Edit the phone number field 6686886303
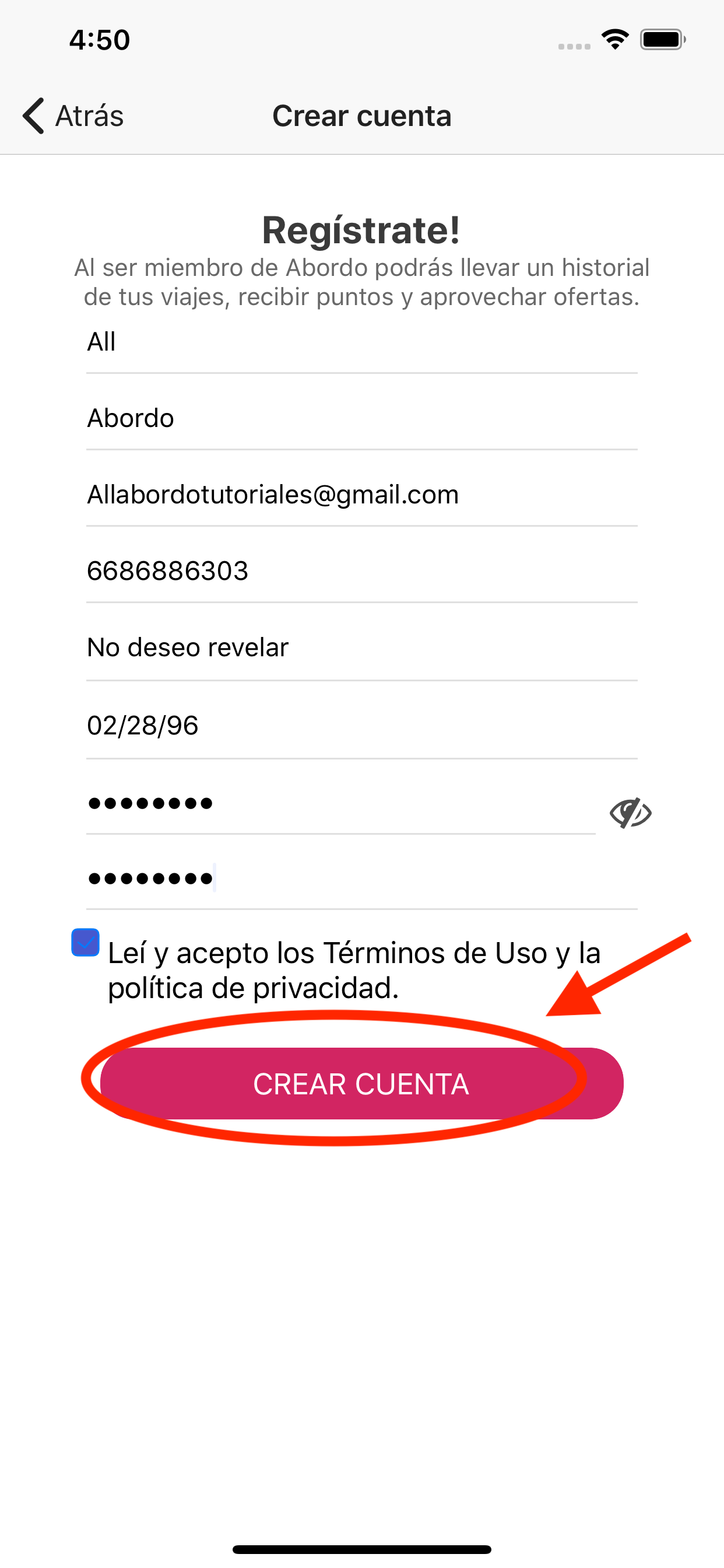Screen dimensions: 724x1568 361,572
